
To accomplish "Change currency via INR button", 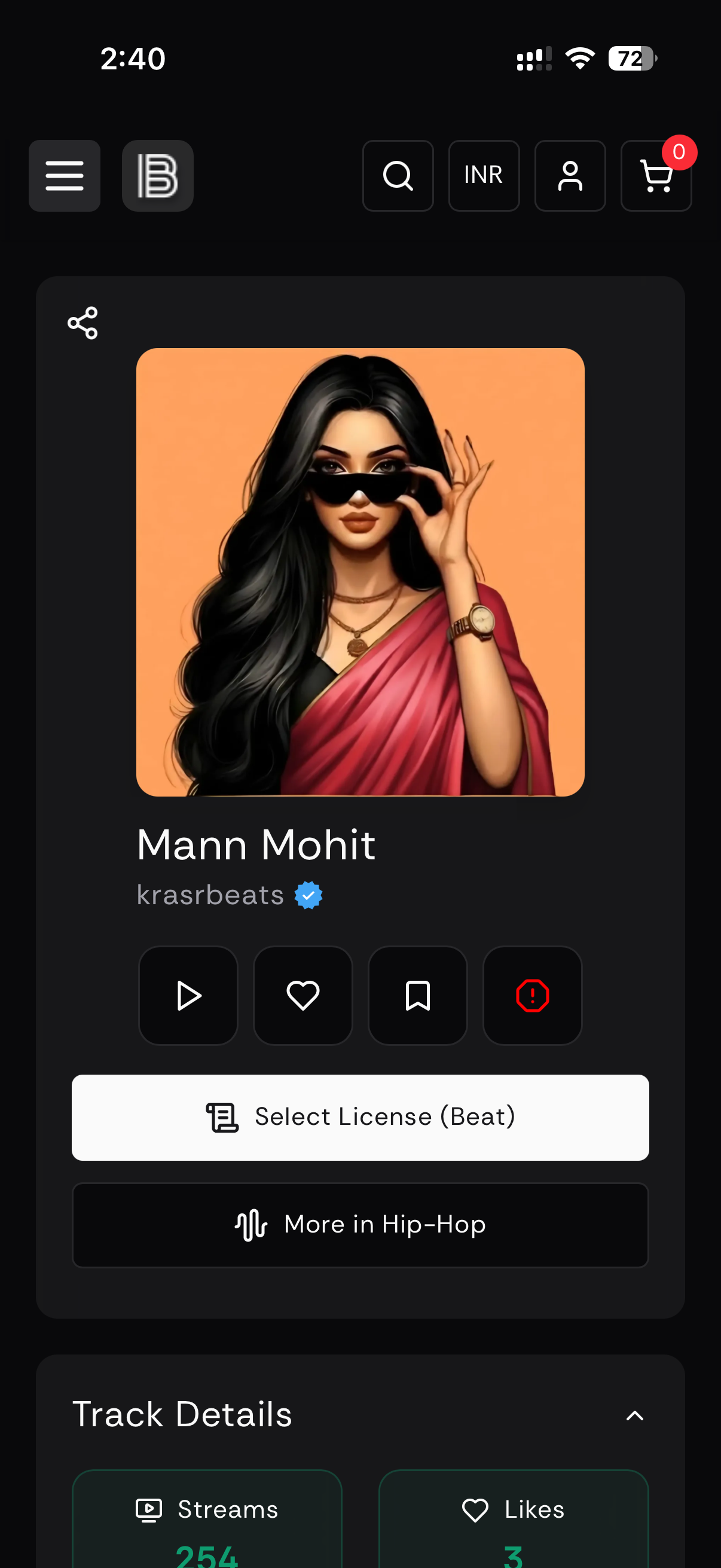I will coord(484,176).
